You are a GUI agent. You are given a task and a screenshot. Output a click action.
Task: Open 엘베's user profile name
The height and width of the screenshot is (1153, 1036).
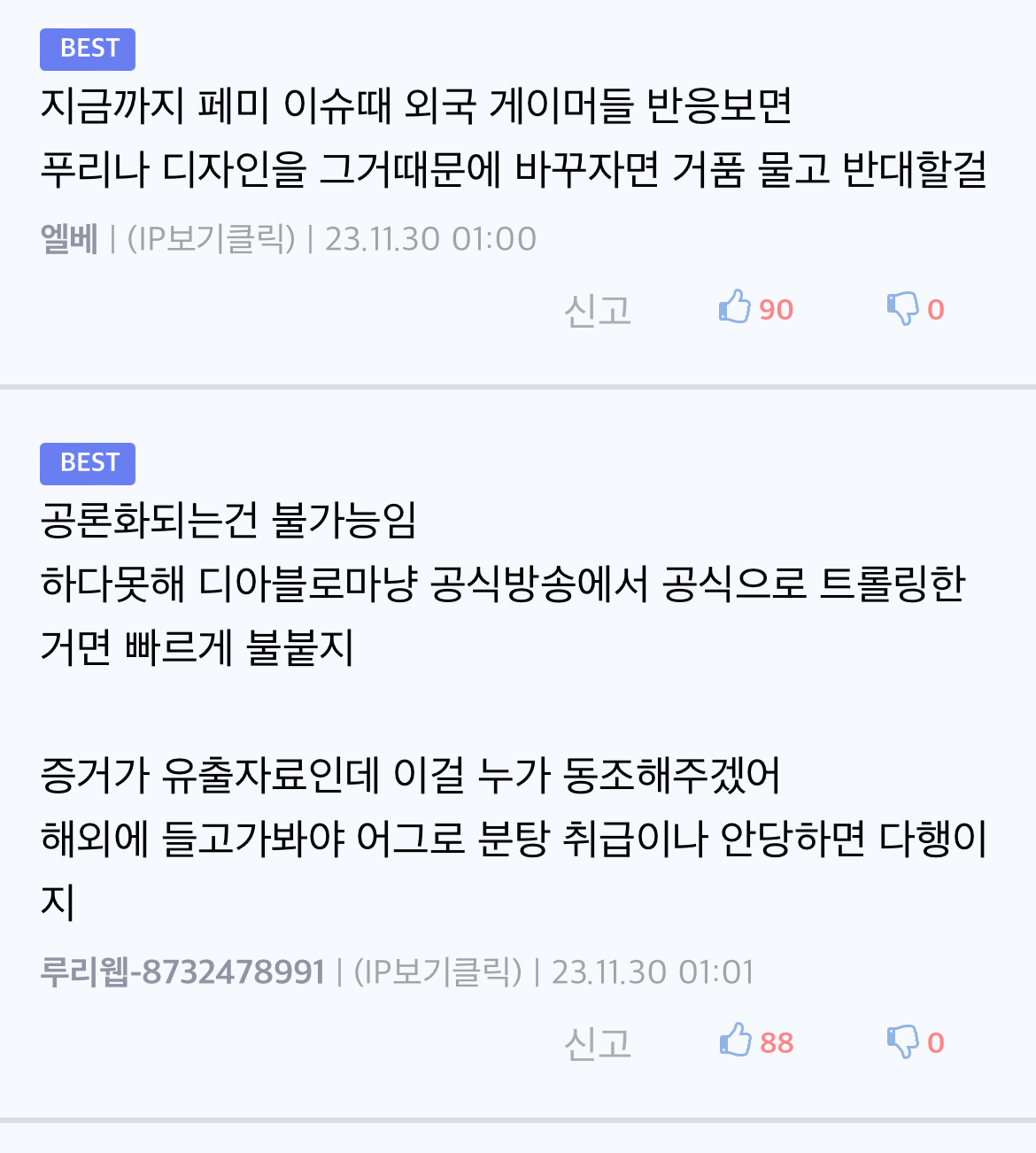click(69, 239)
